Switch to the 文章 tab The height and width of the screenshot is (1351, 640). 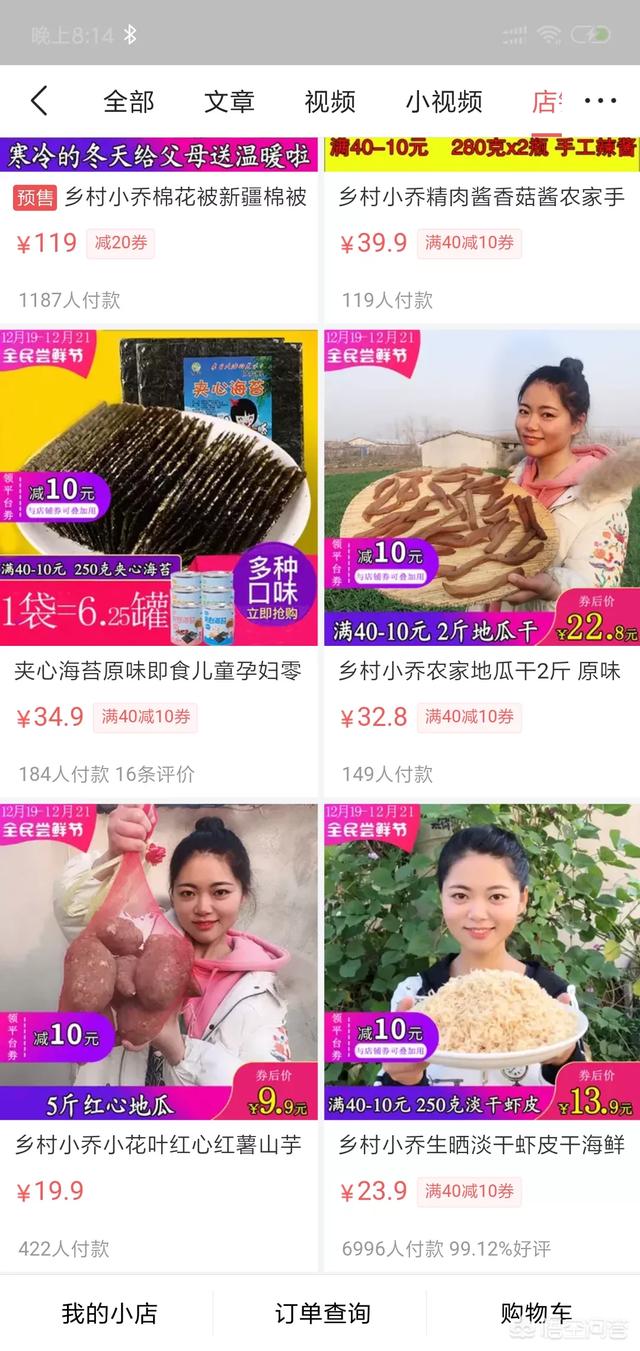229,101
